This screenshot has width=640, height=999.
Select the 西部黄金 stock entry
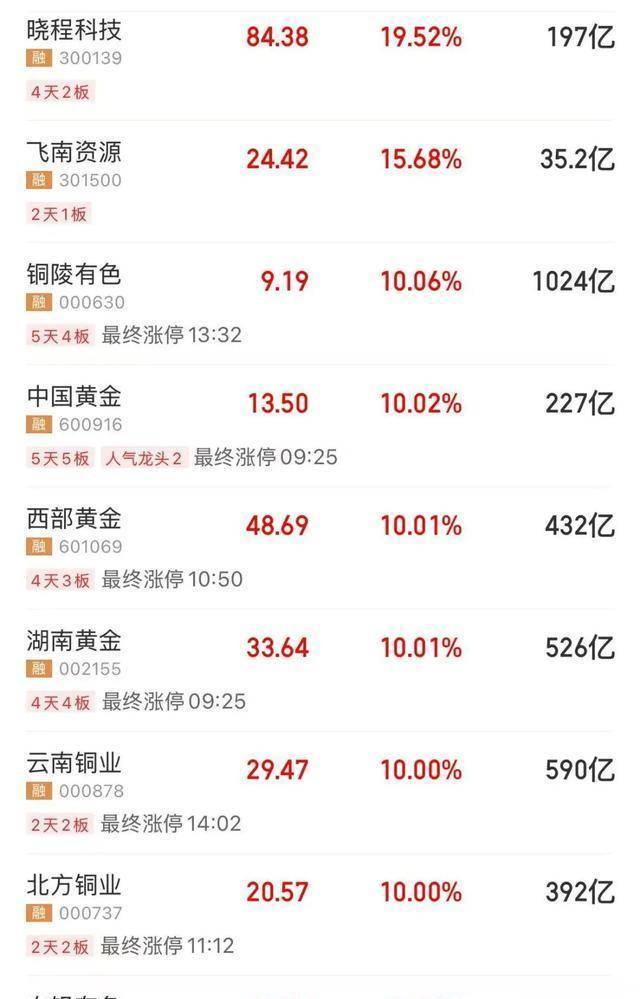point(74,518)
